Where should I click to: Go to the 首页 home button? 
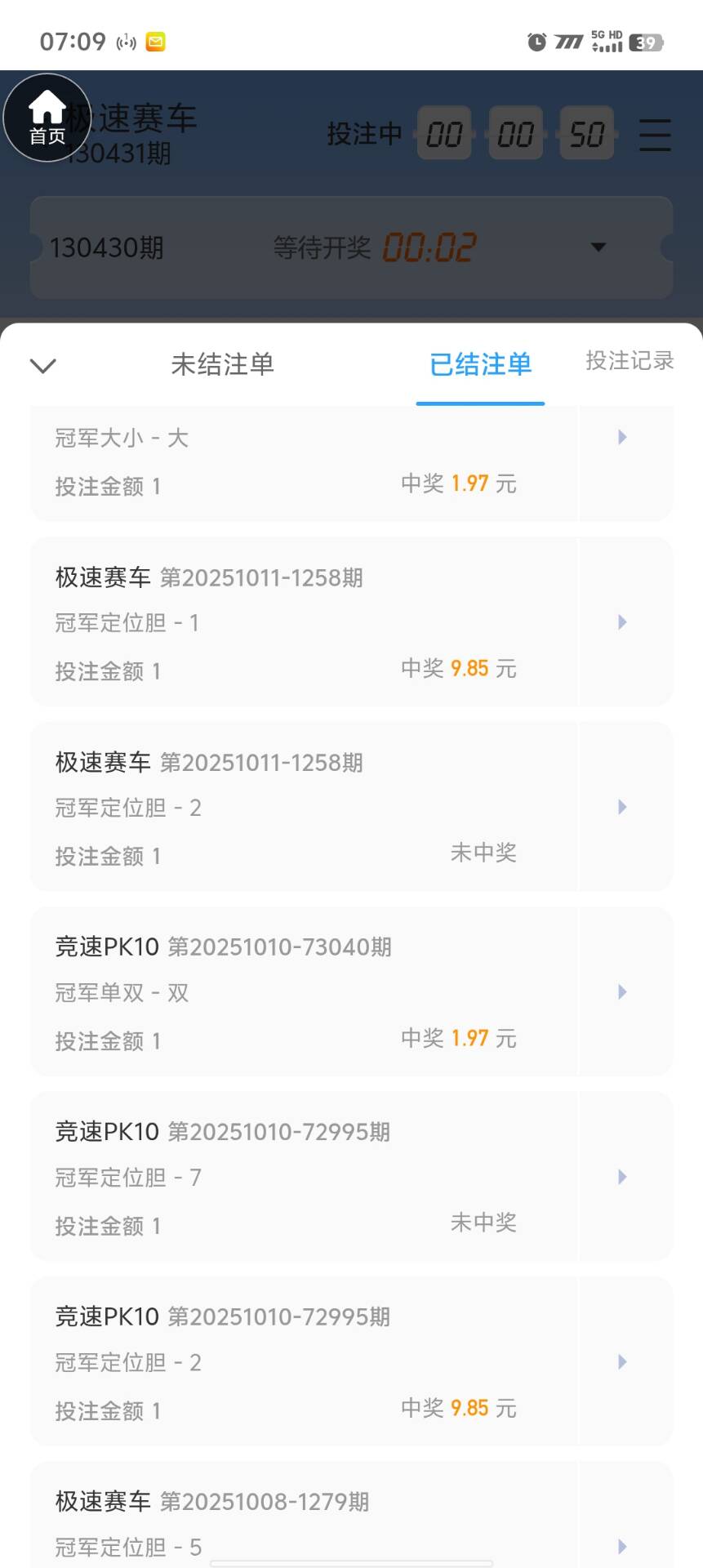(x=47, y=118)
